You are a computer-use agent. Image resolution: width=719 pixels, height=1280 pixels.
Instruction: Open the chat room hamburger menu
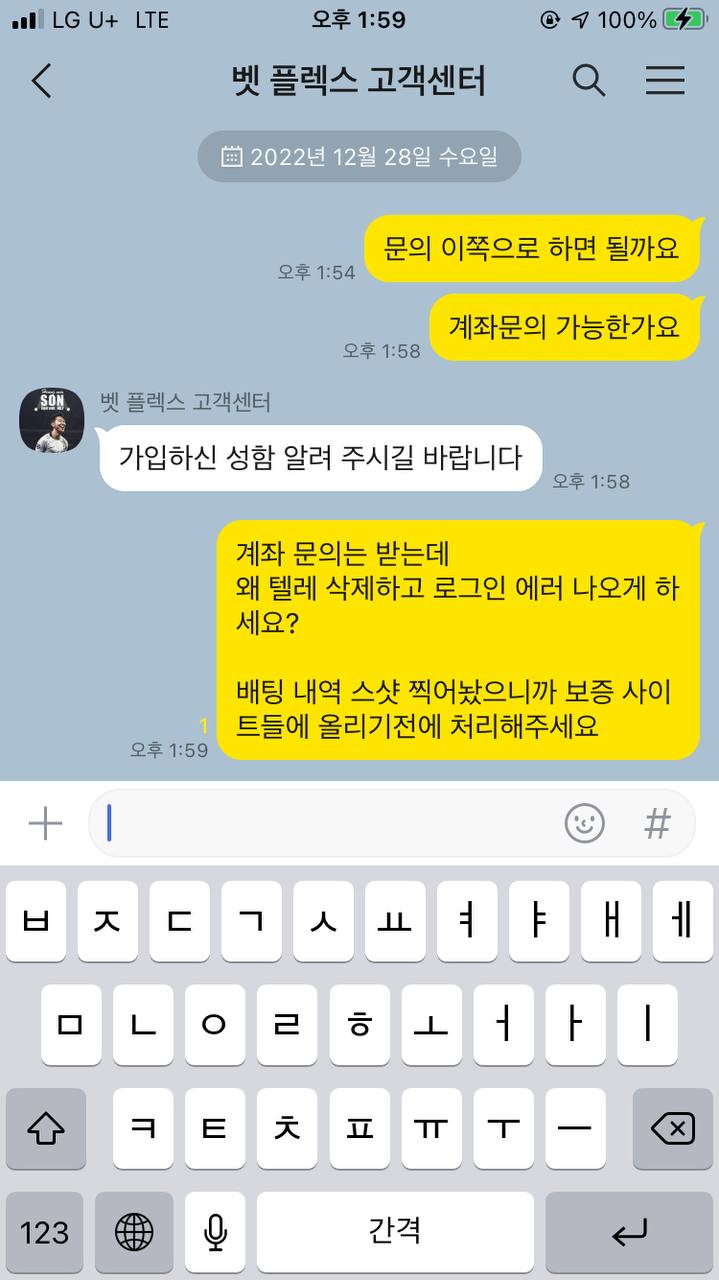click(665, 81)
